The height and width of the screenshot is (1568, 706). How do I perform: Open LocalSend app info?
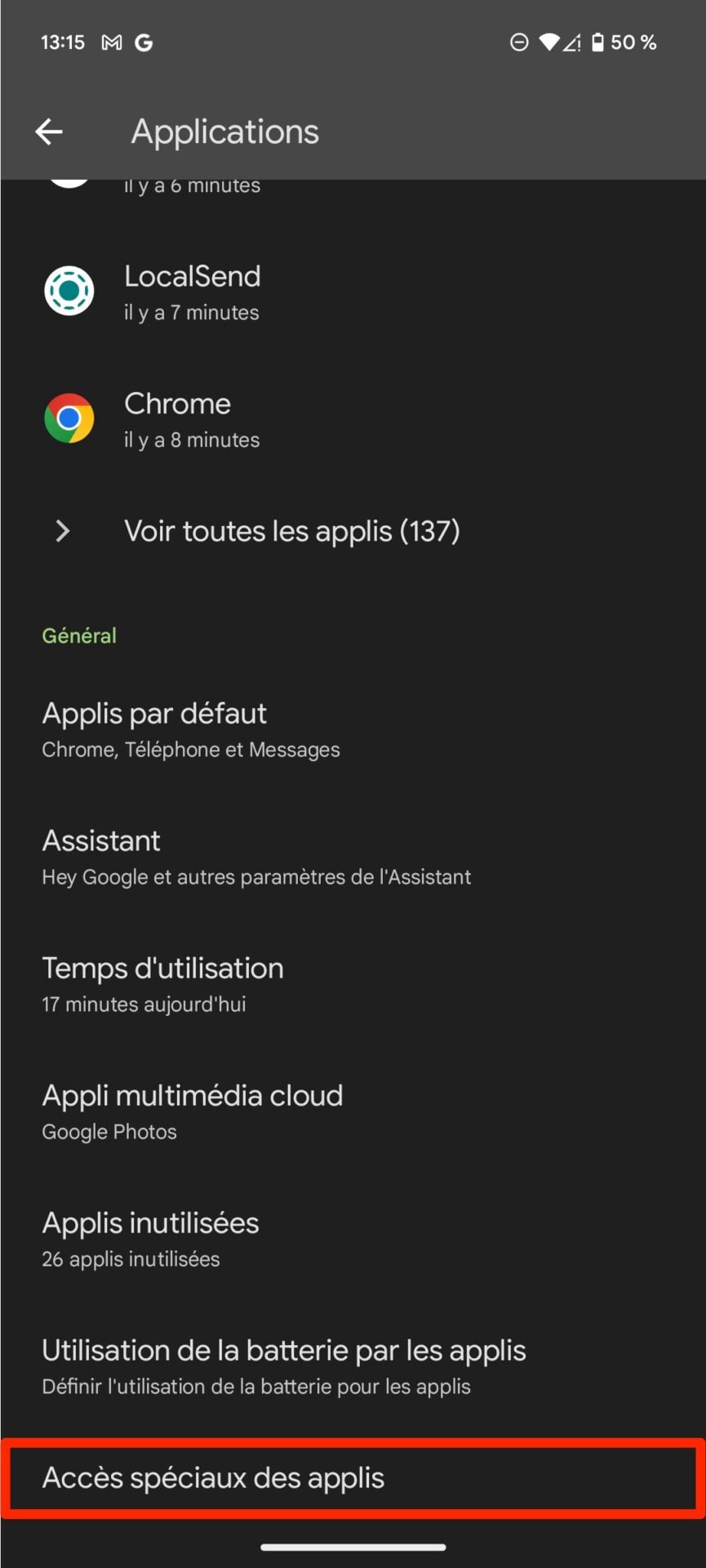(192, 292)
